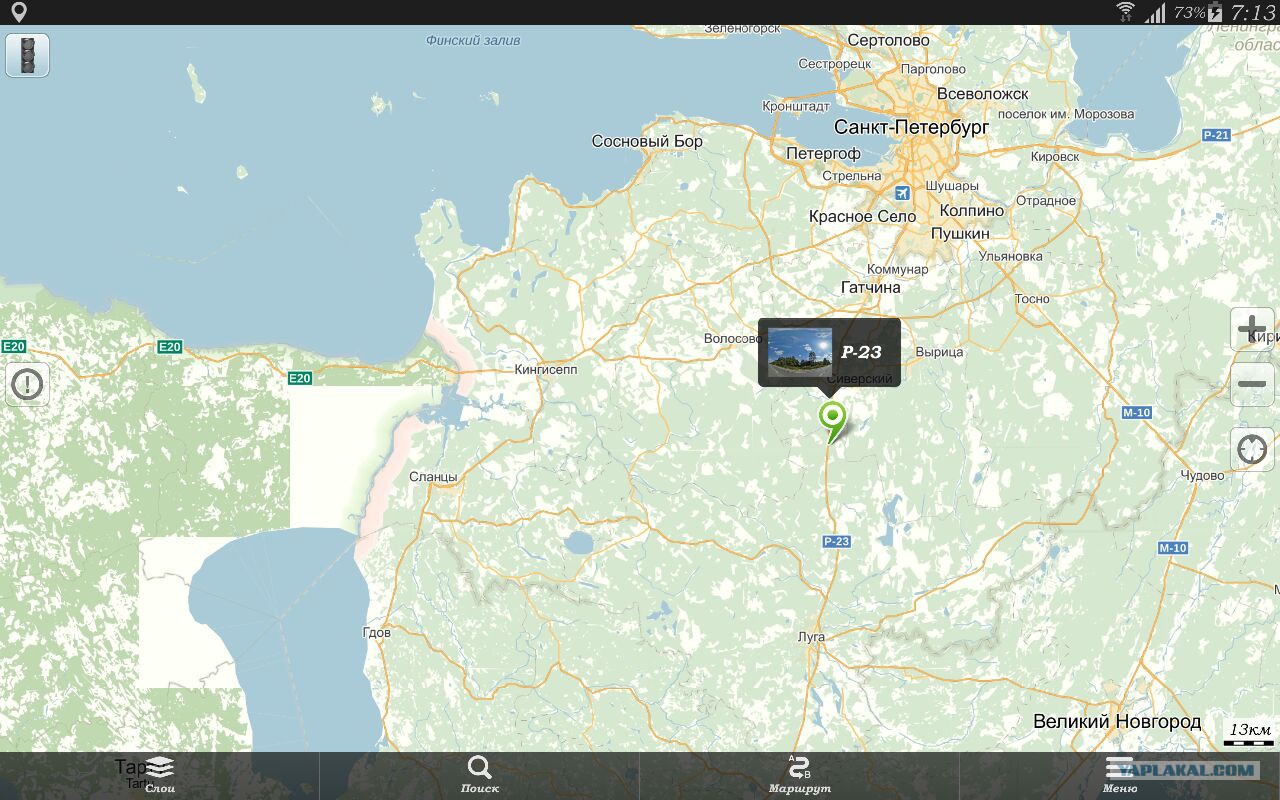This screenshot has height=800, width=1280.
Task: Zoom out with the minus button
Action: pos(1252,384)
